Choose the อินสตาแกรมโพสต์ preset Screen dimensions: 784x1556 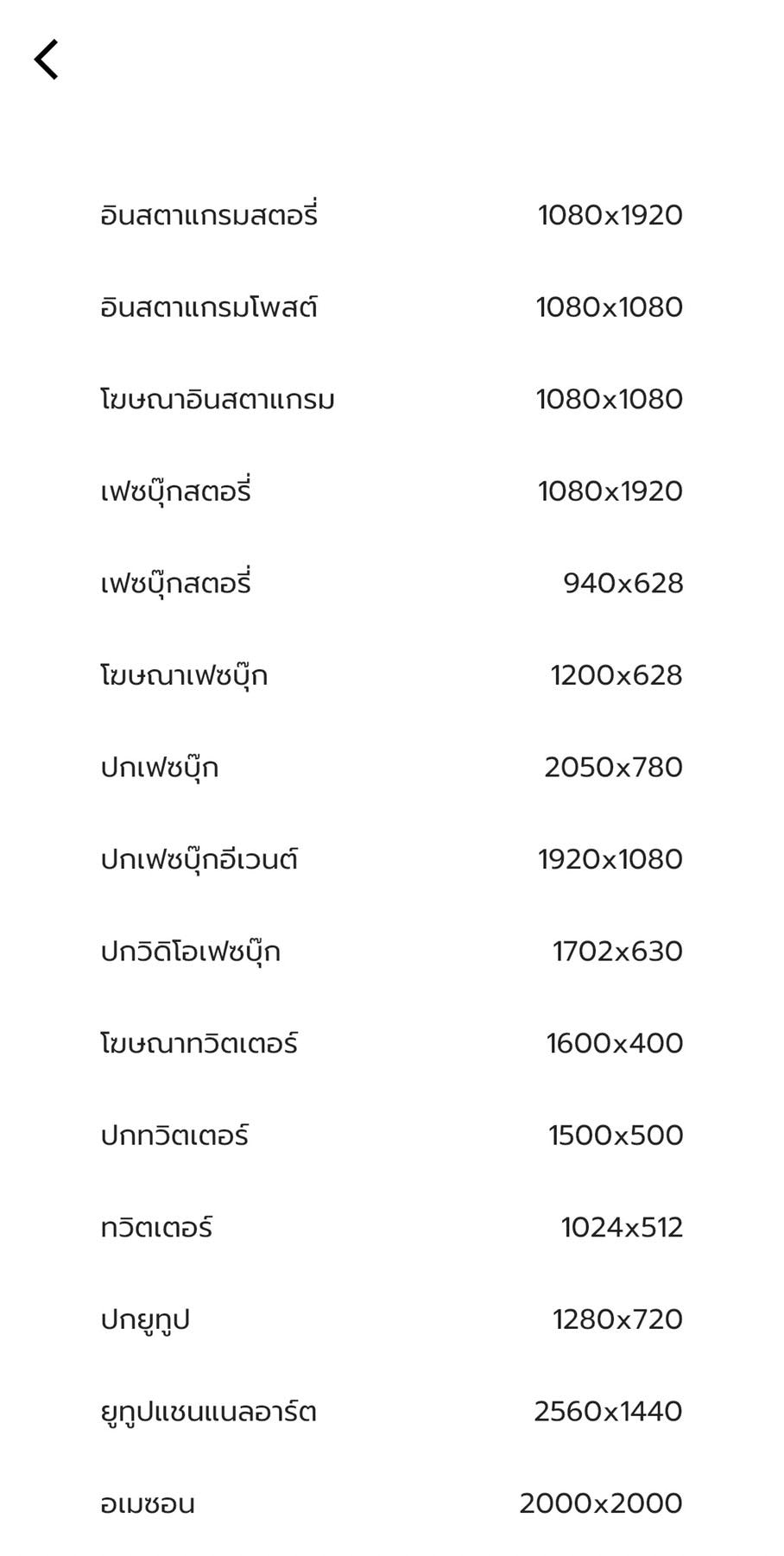(x=391, y=307)
